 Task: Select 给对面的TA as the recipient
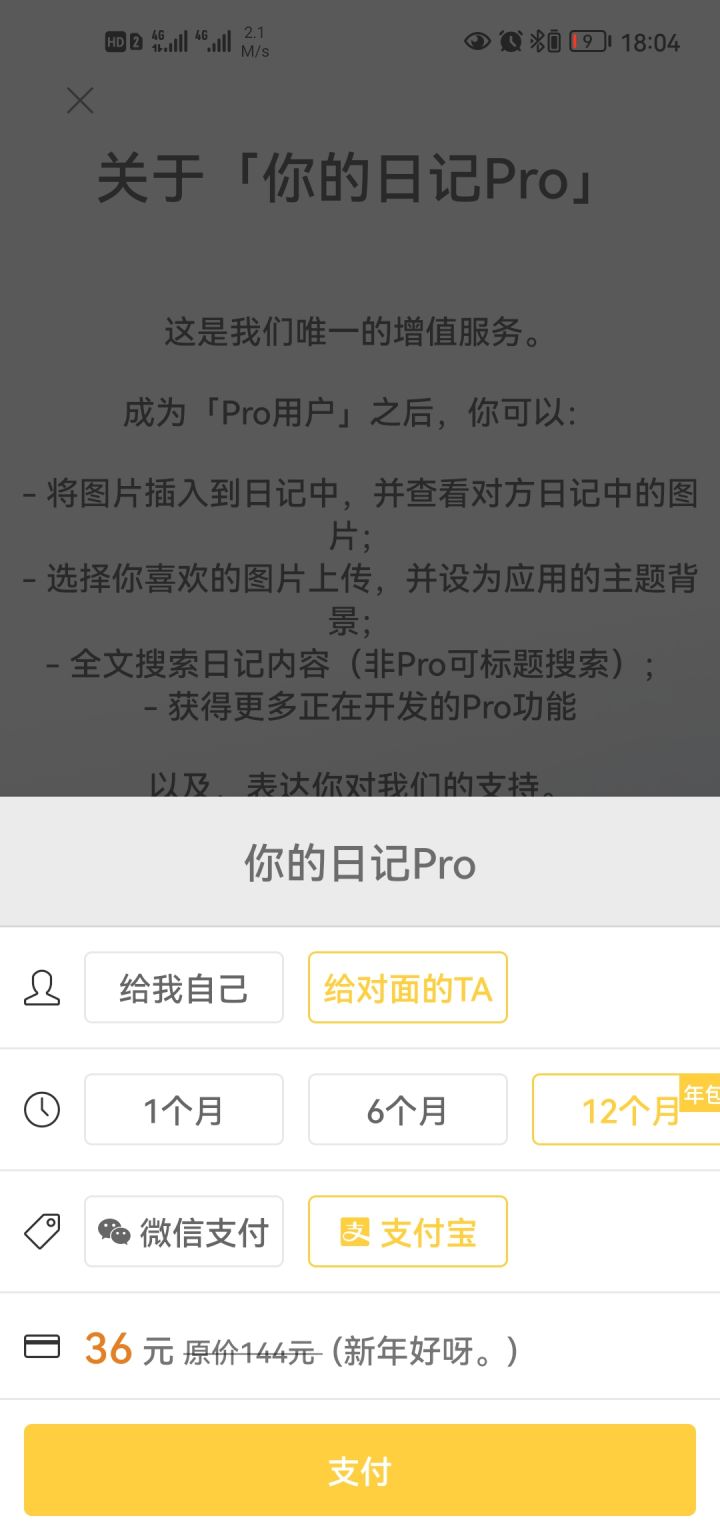coord(407,987)
